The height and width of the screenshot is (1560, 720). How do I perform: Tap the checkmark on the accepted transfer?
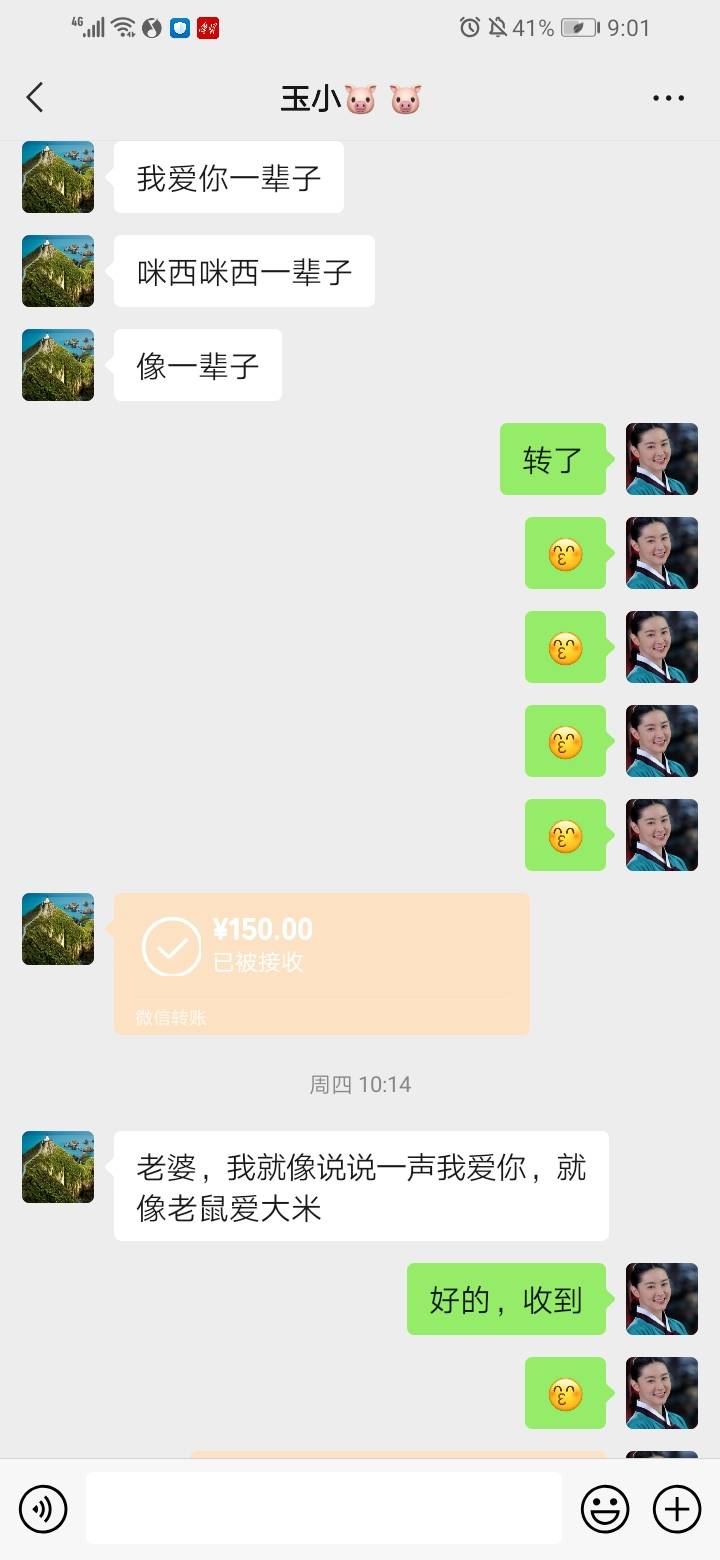(x=172, y=948)
